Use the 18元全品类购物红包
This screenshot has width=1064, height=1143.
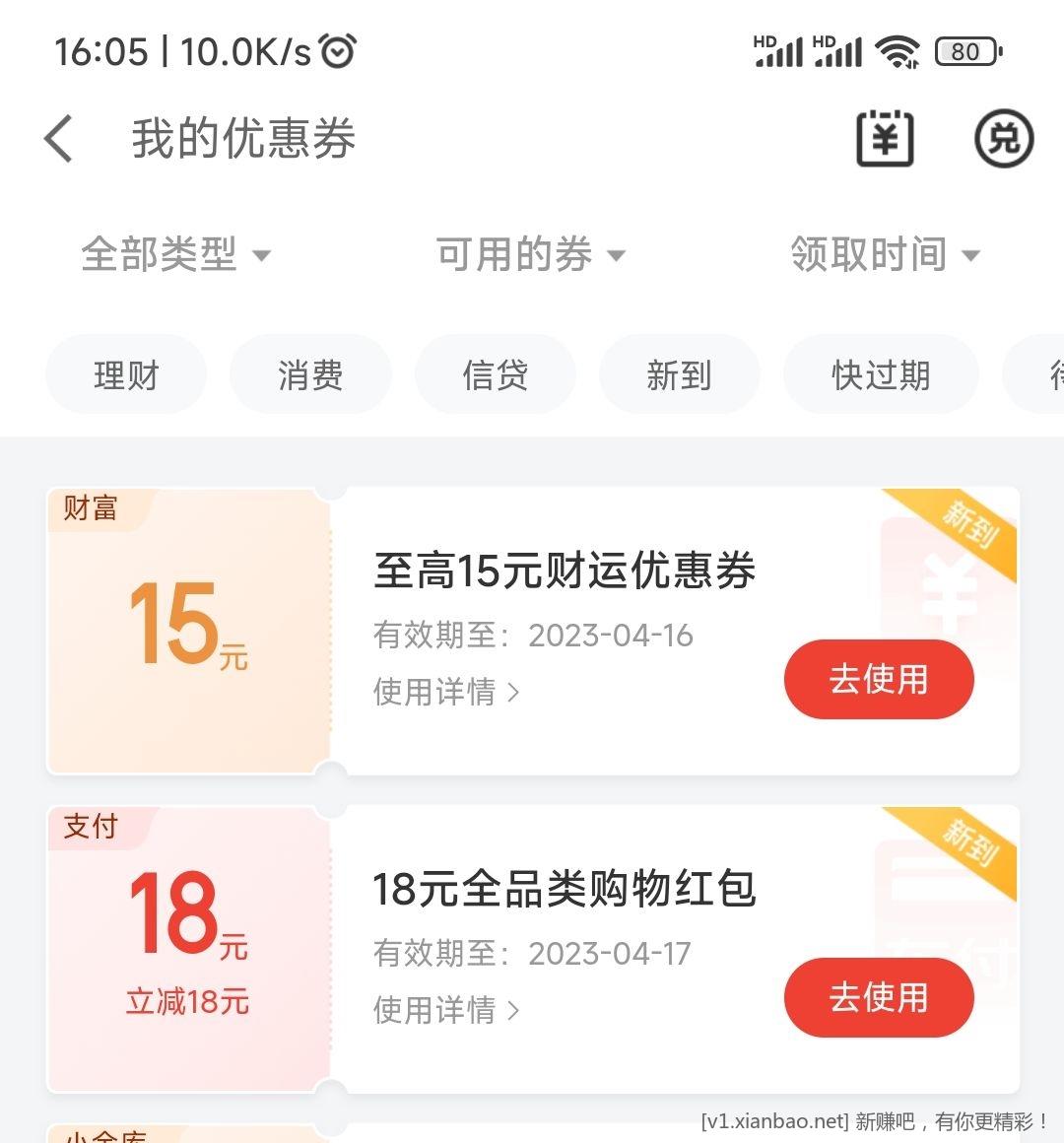pos(879,997)
